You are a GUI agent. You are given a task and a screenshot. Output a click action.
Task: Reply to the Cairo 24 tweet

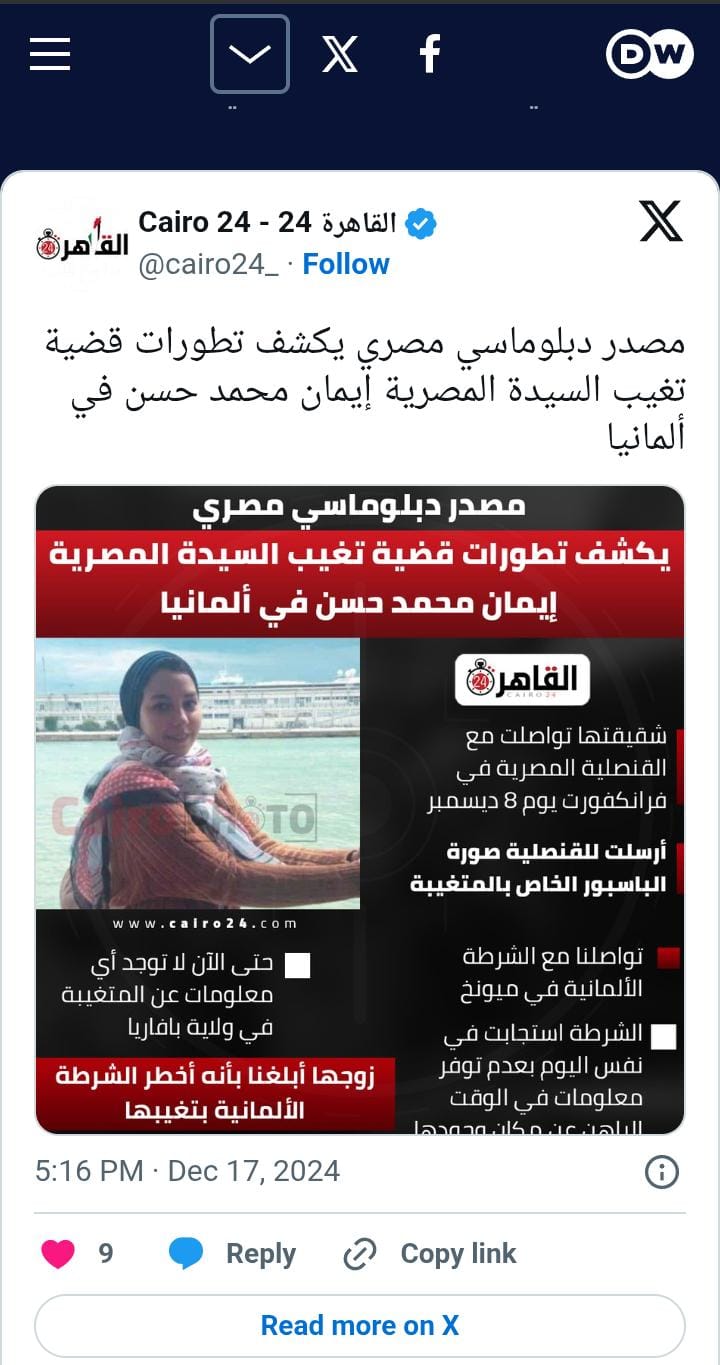[232, 1254]
